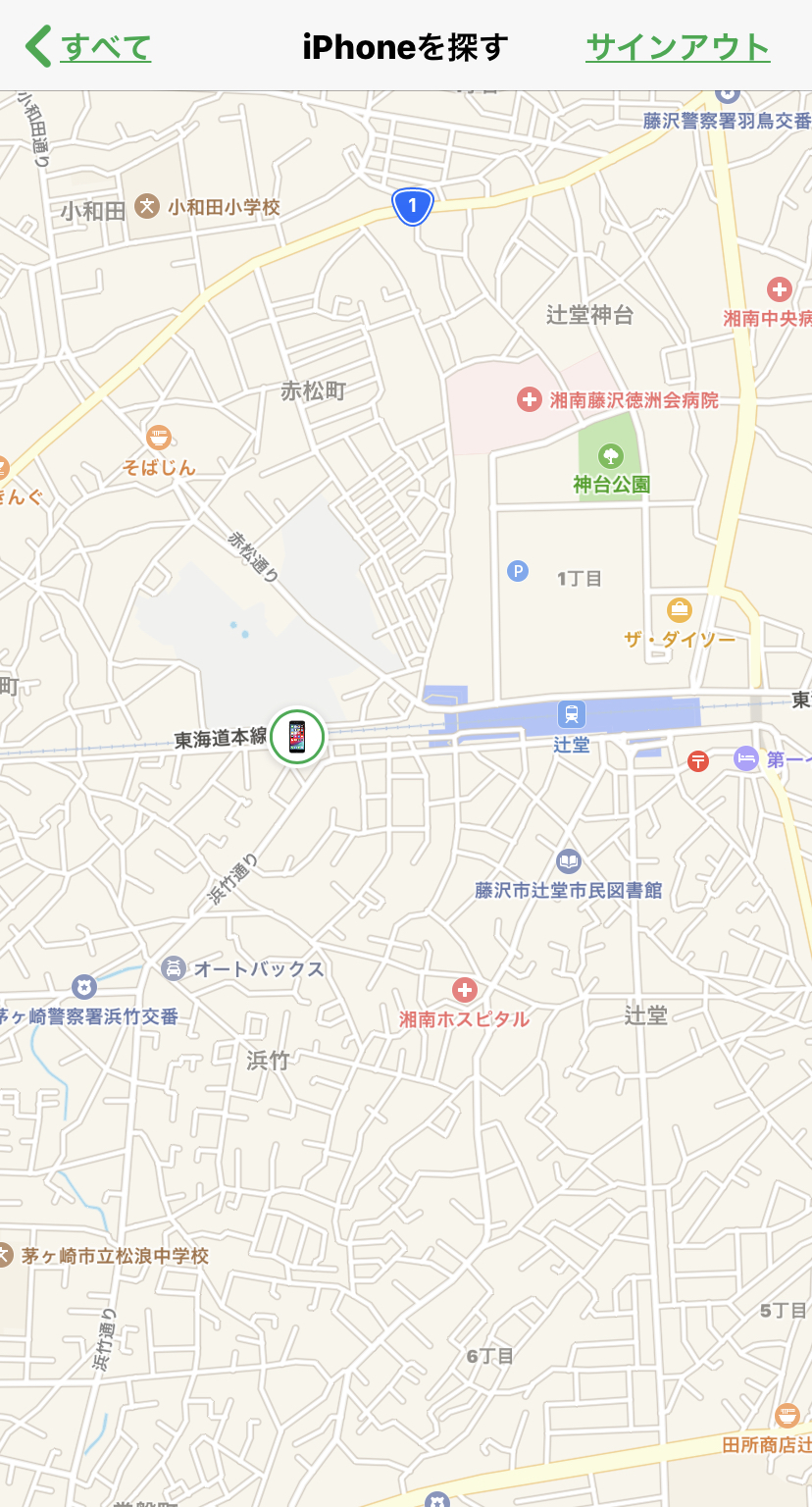Open the ザ・ダイソー shop marker

click(x=680, y=609)
